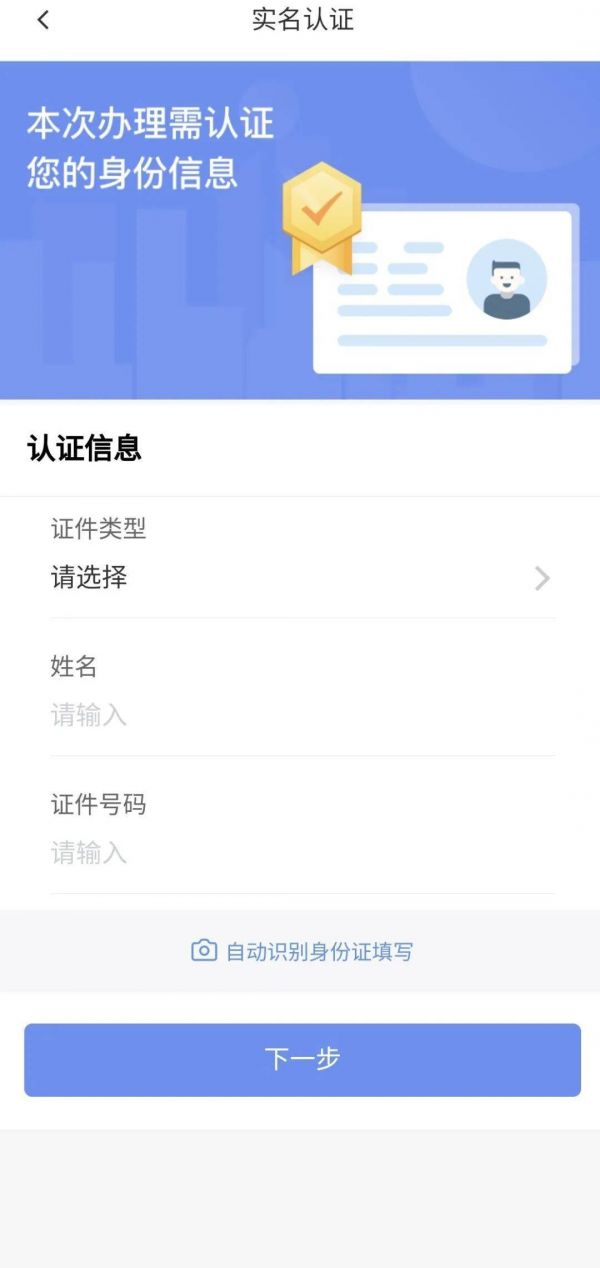The width and height of the screenshot is (600, 1268).
Task: Tap 自动识别身份证填写 to scan ID
Action: pos(302,951)
